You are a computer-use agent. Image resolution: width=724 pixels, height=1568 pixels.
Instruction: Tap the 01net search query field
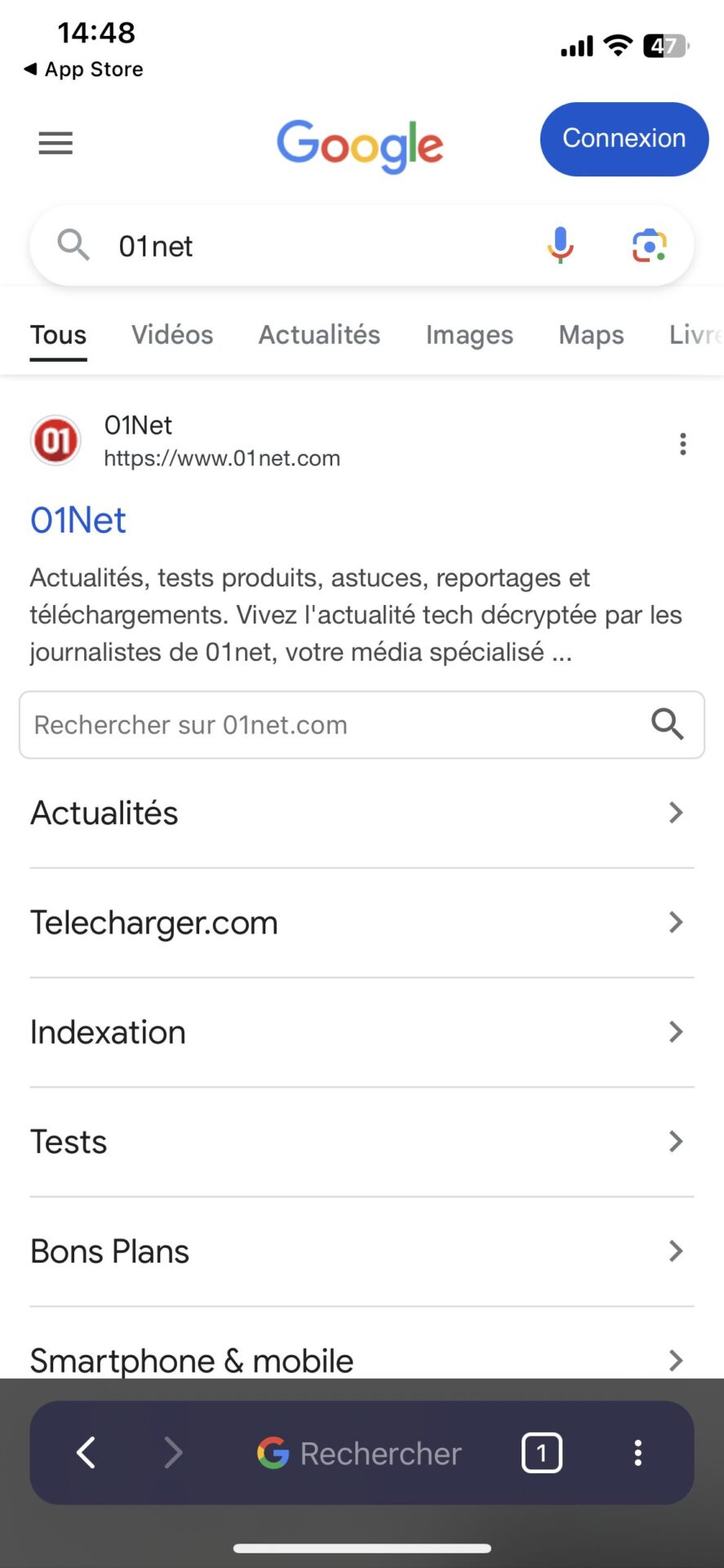coord(310,246)
